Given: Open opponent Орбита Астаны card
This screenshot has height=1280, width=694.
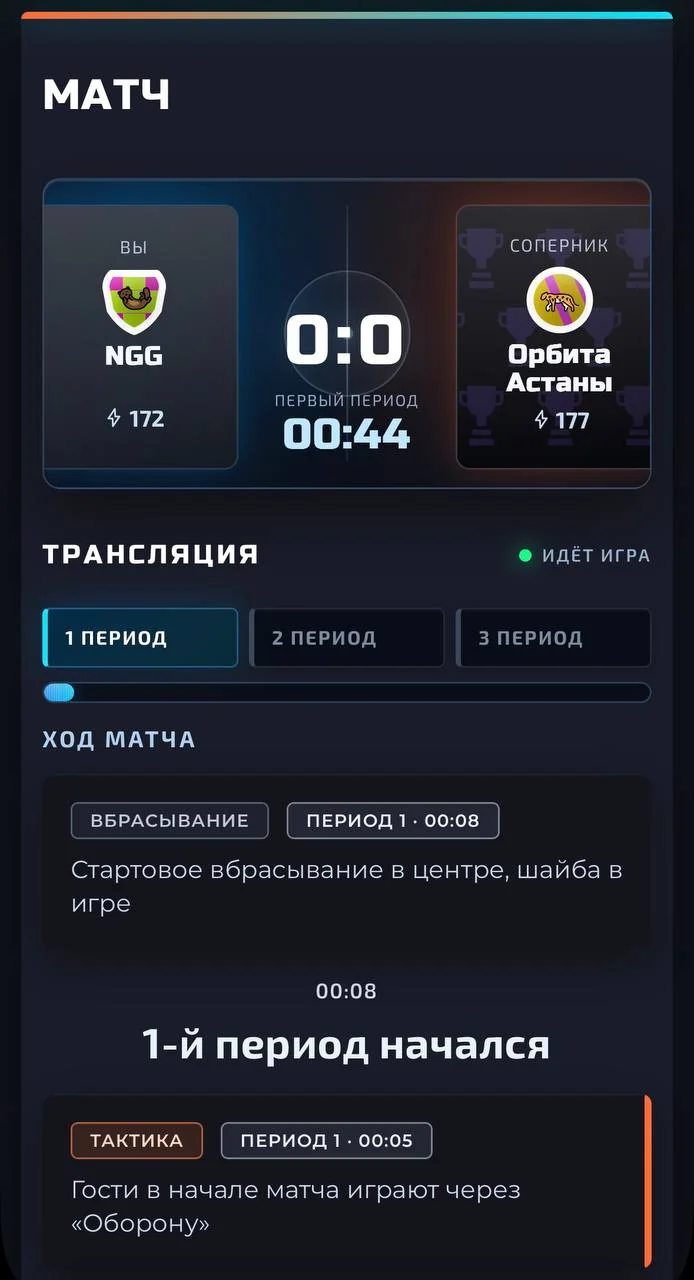Looking at the screenshot, I should pyautogui.click(x=554, y=337).
